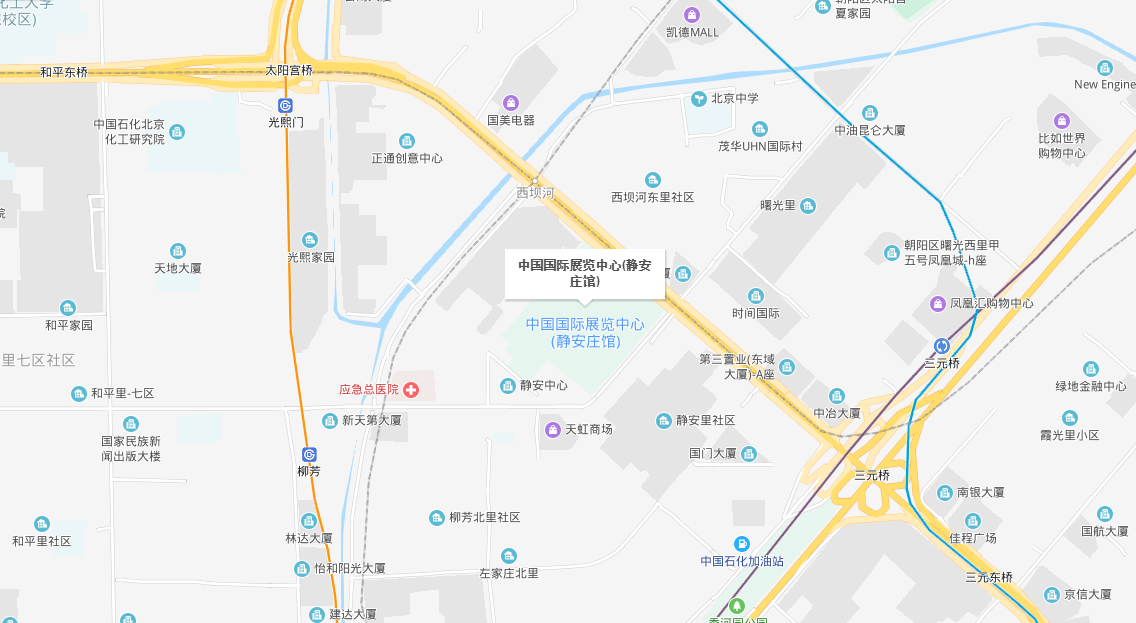
Task: Open the 凤凰汇购物中心 marker
Action: point(937,303)
